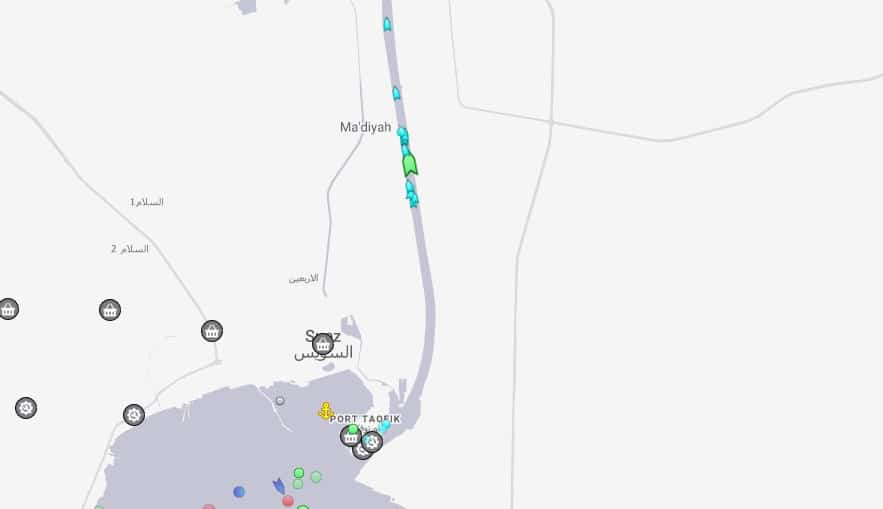Tap the small grey circle marker in harbor

coord(280,401)
